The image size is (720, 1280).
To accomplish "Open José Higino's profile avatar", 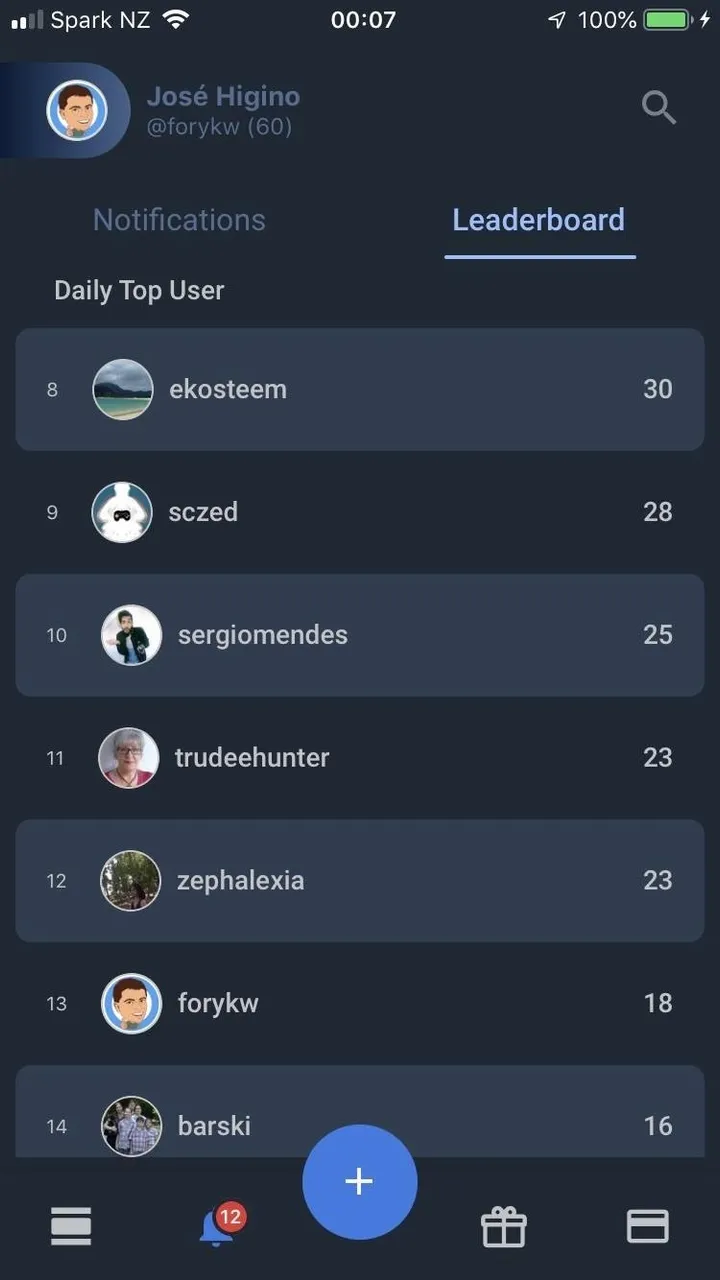I will click(76, 110).
